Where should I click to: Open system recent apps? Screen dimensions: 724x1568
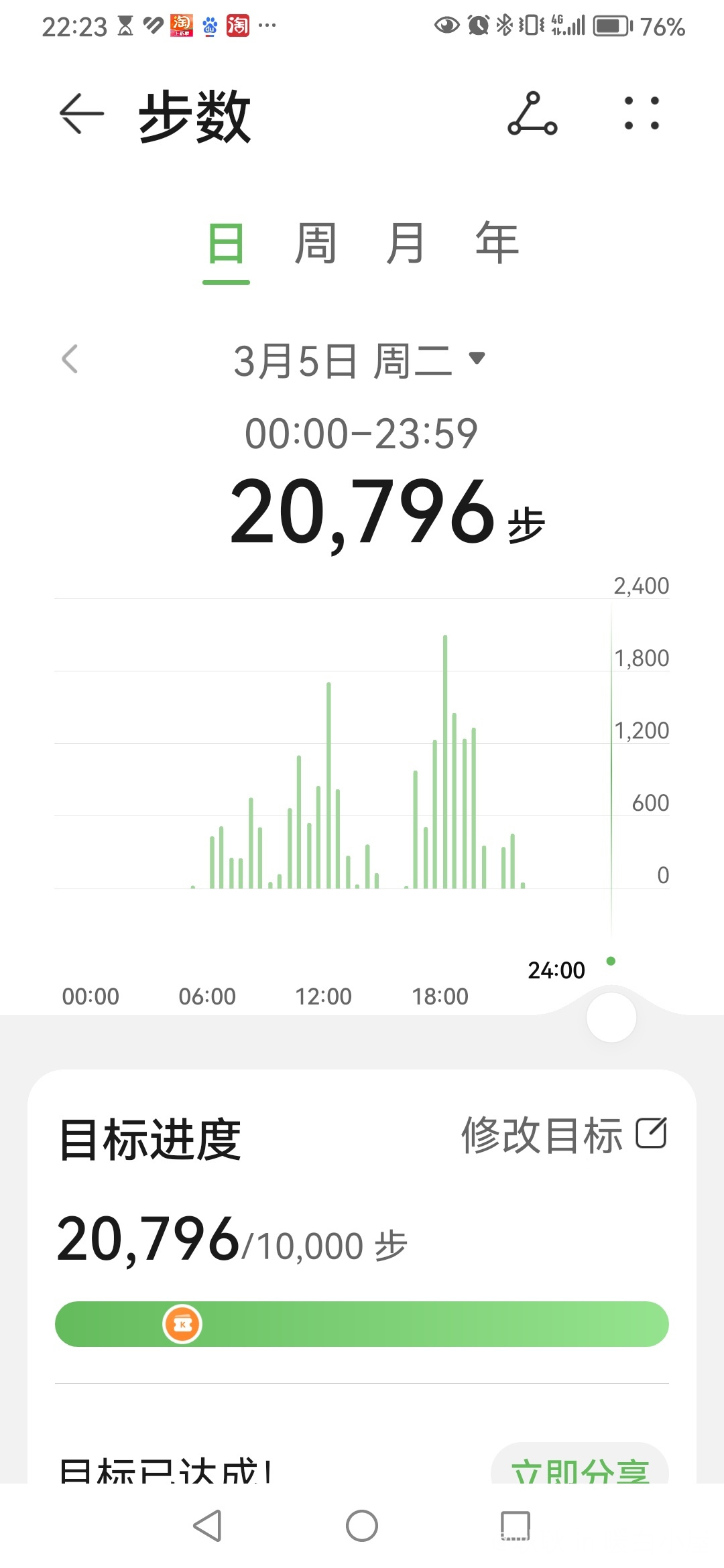coord(516,1526)
